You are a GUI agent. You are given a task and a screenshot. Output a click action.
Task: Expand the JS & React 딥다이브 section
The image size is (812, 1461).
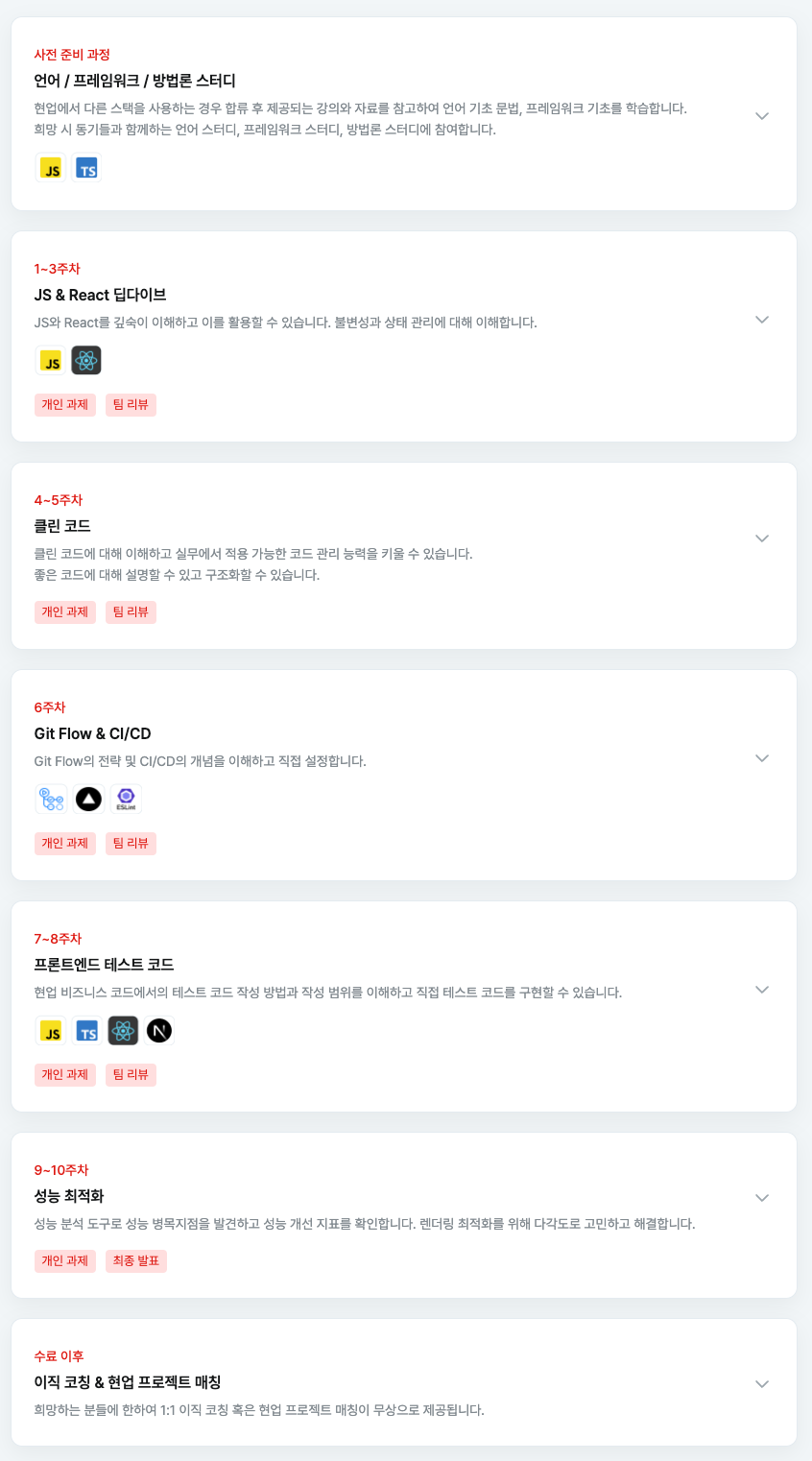pos(762,320)
